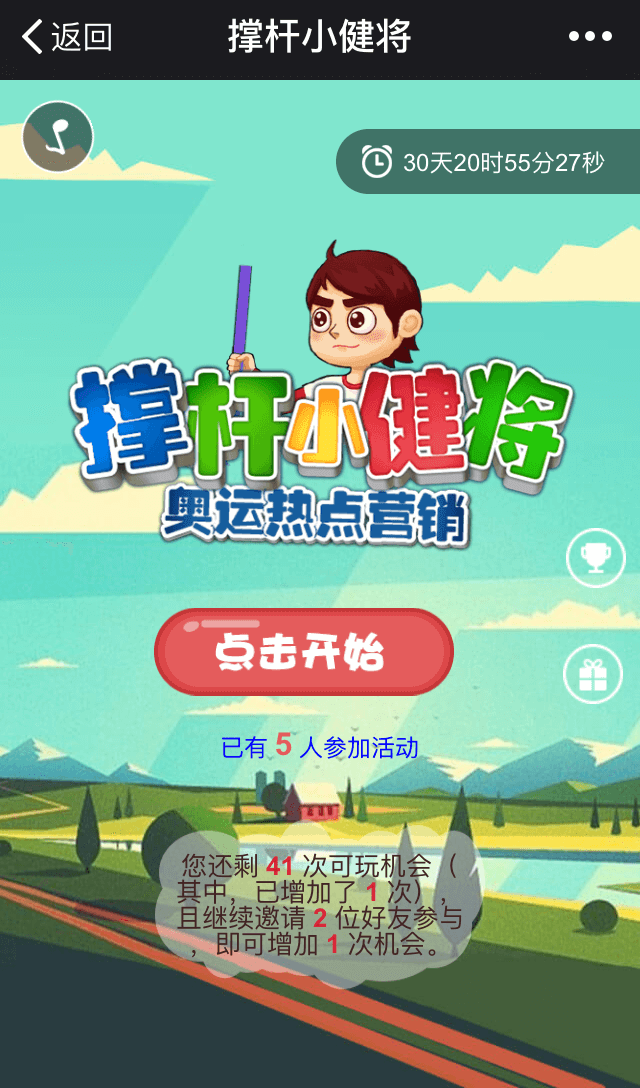
Task: Start the game with 点击开始
Action: tap(304, 652)
